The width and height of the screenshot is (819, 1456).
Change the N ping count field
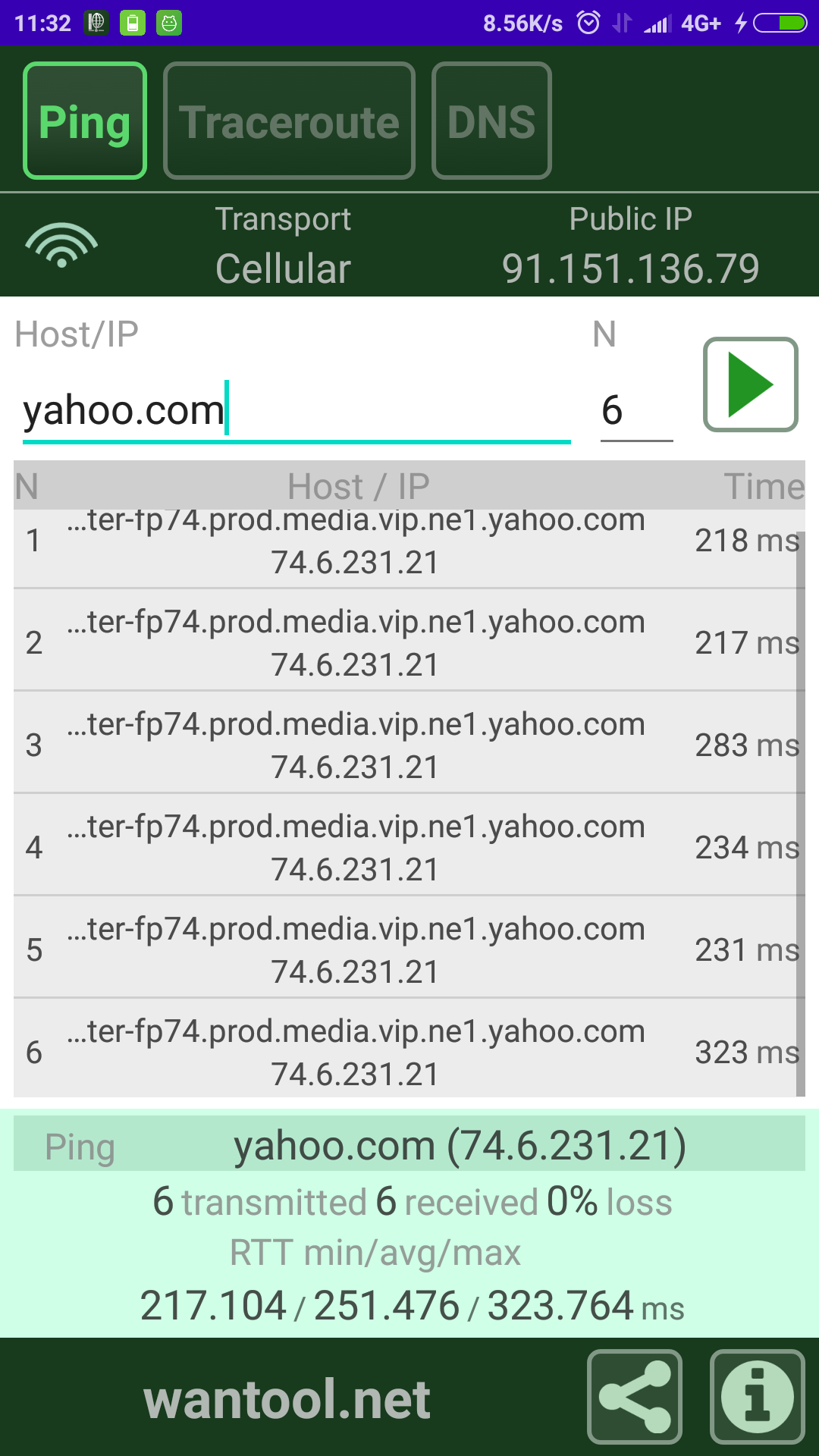point(635,410)
